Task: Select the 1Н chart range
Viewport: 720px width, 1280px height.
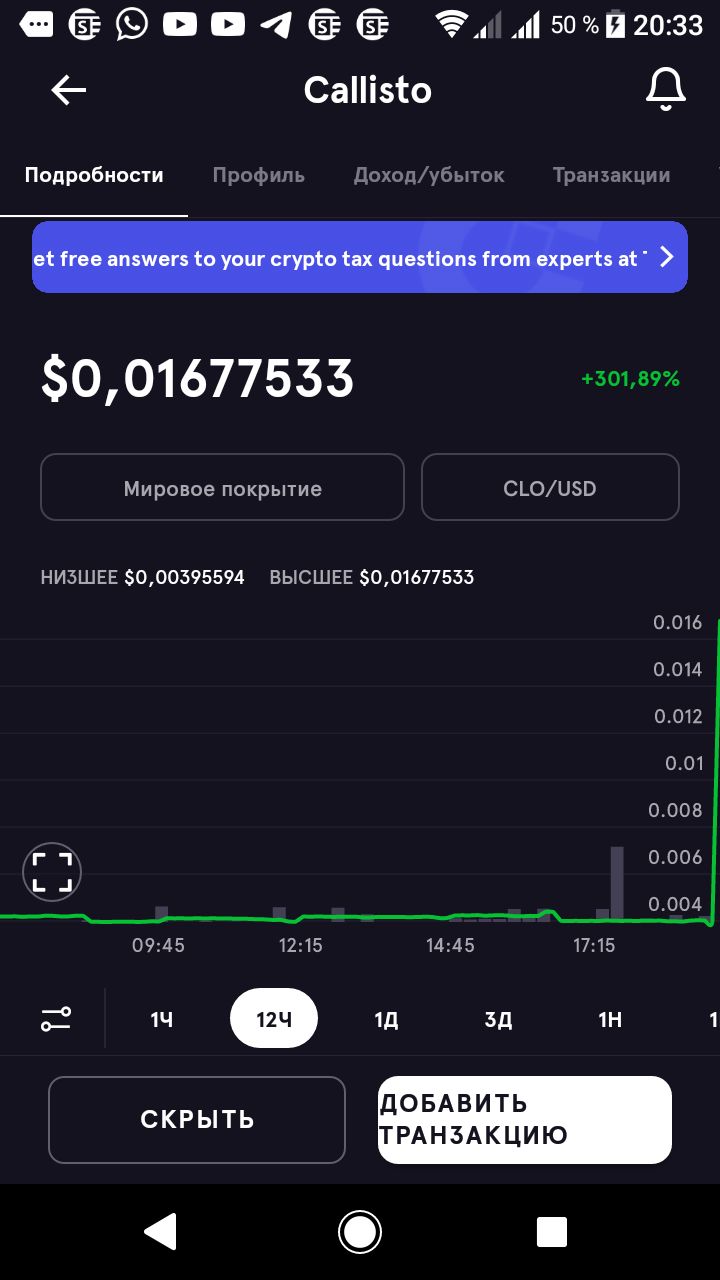Action: pyautogui.click(x=610, y=1019)
